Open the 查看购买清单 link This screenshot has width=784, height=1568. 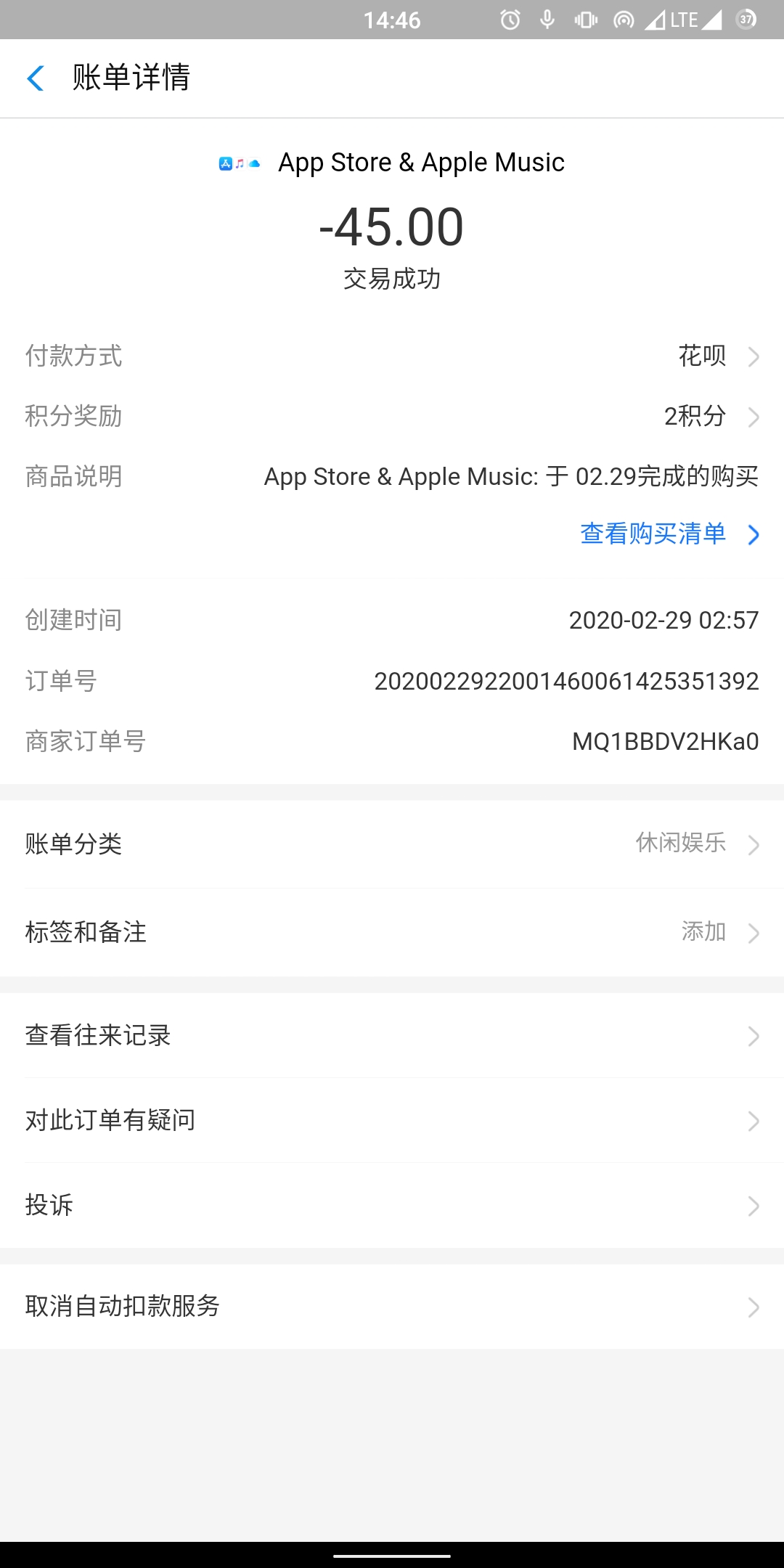669,534
